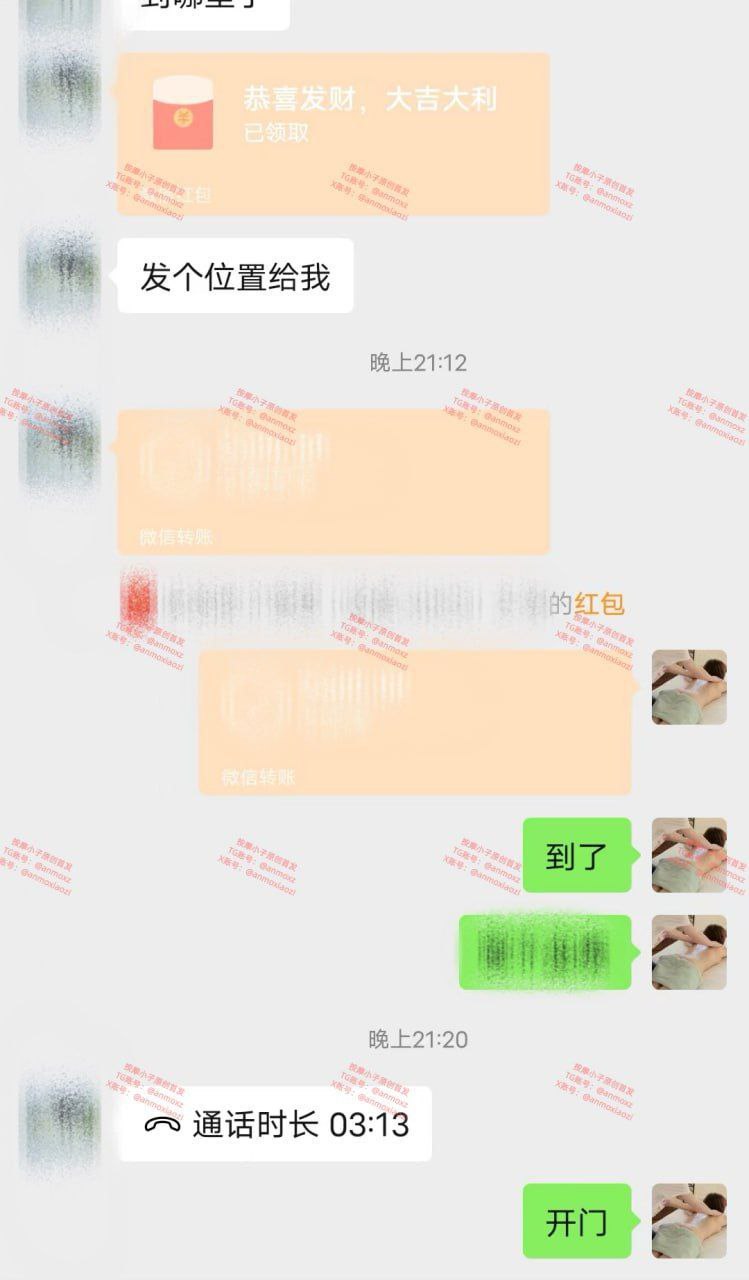Tap the orange 红包 link
The image size is (749, 1280).
pyautogui.click(x=599, y=604)
